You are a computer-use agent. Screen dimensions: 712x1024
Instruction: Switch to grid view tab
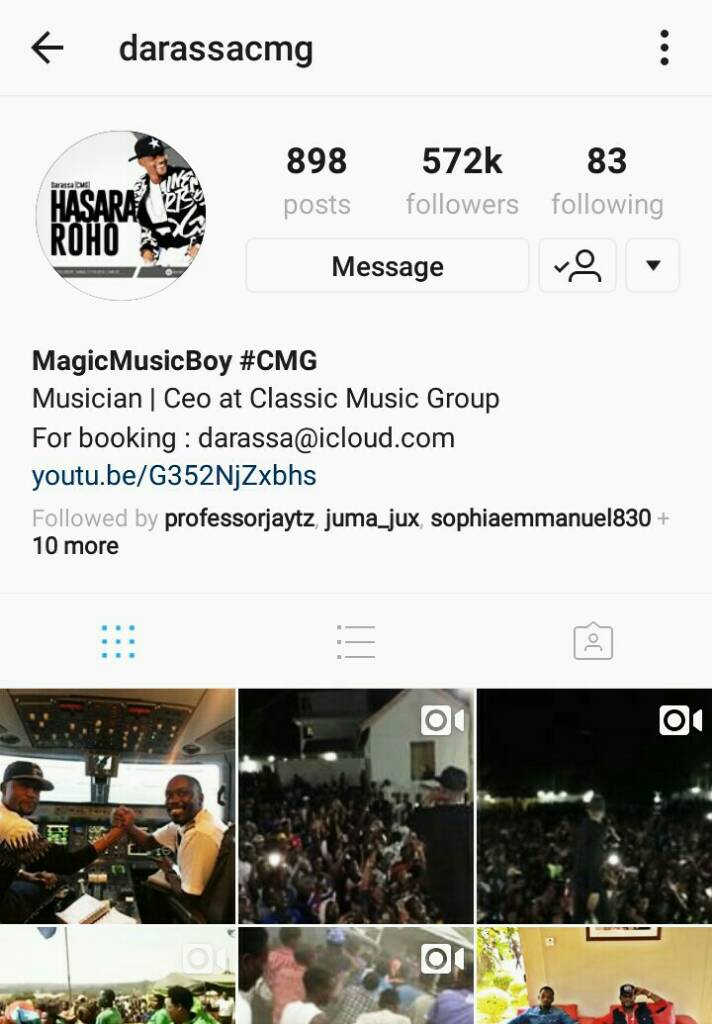(x=118, y=641)
